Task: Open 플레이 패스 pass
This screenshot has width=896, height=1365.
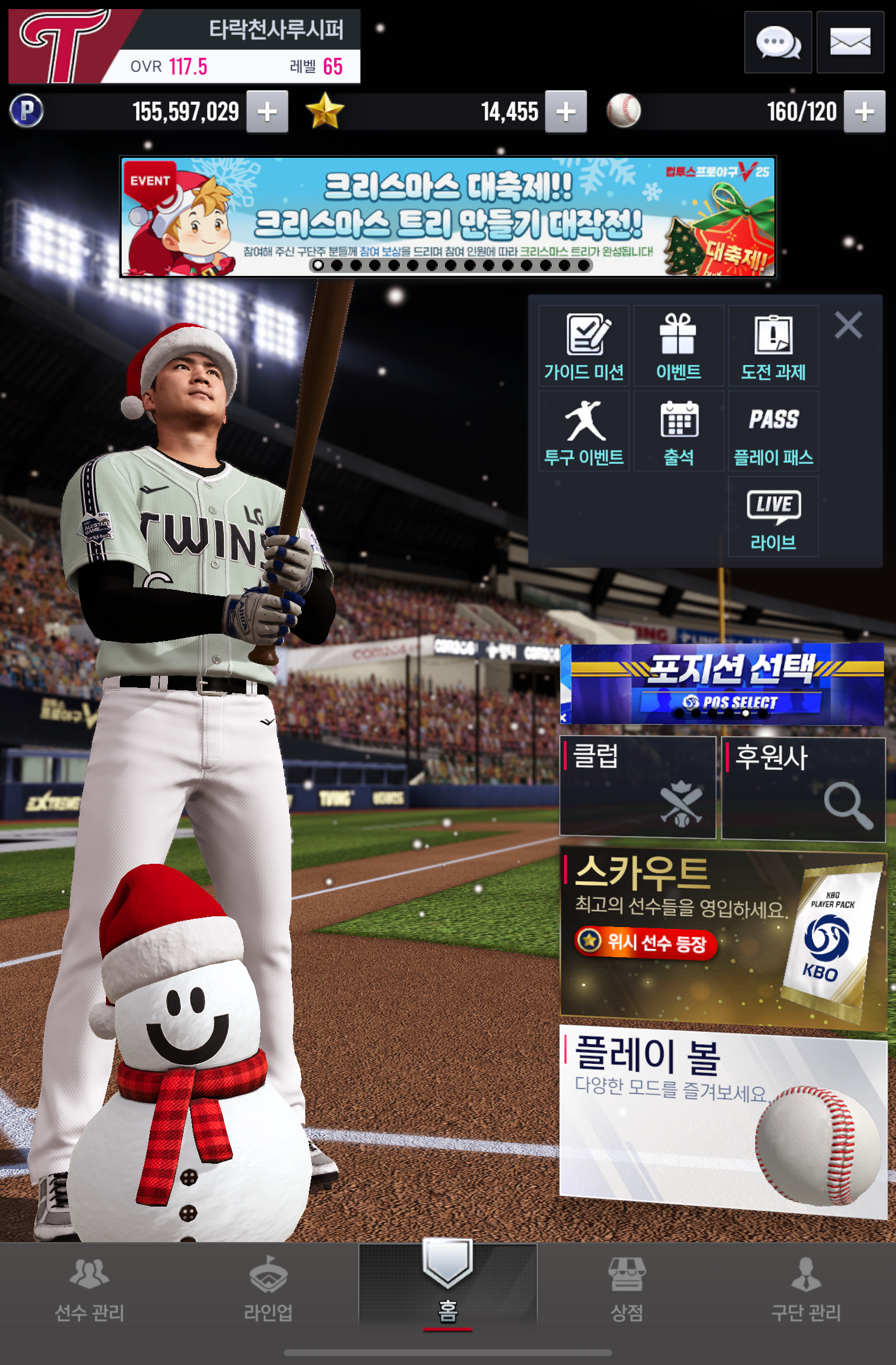Action: click(773, 431)
